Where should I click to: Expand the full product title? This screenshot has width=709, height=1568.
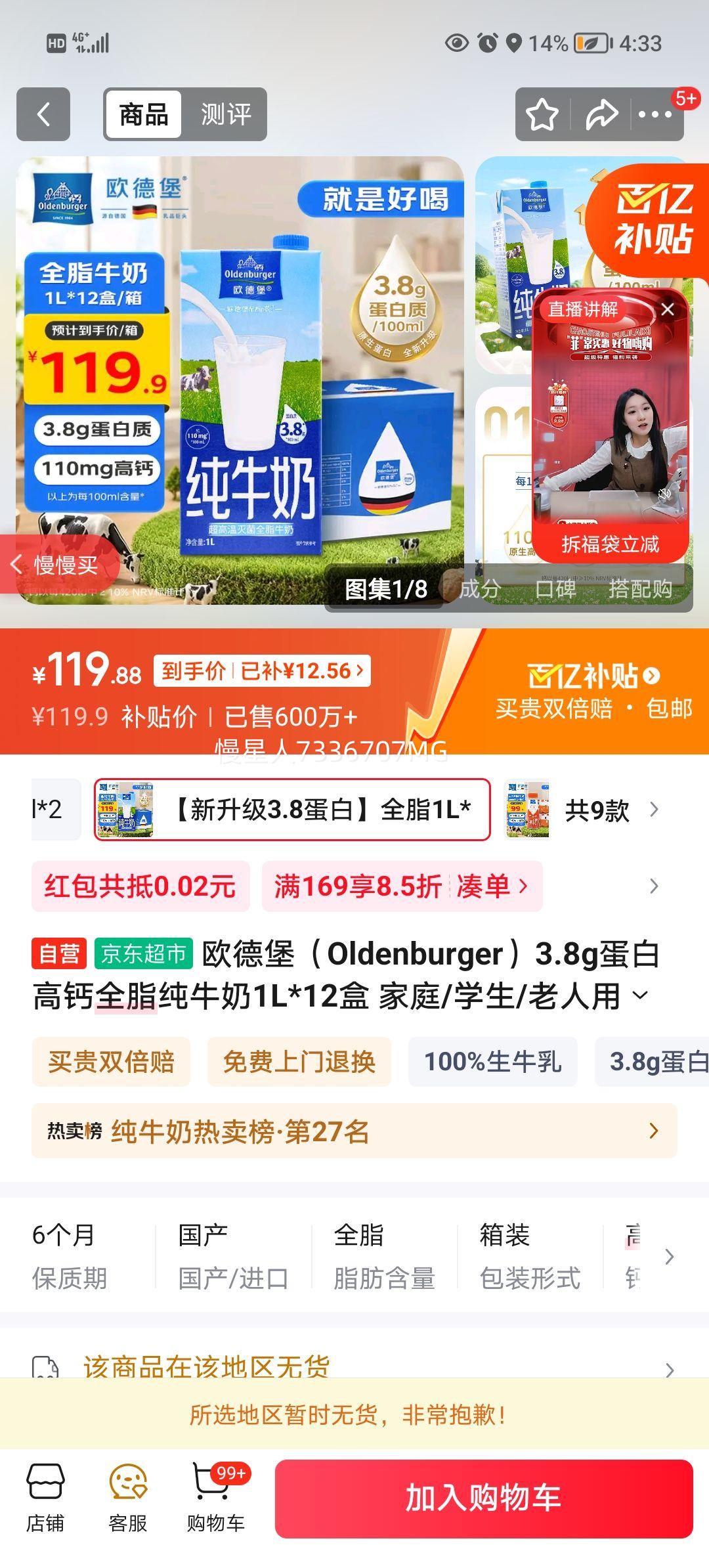coord(639,995)
